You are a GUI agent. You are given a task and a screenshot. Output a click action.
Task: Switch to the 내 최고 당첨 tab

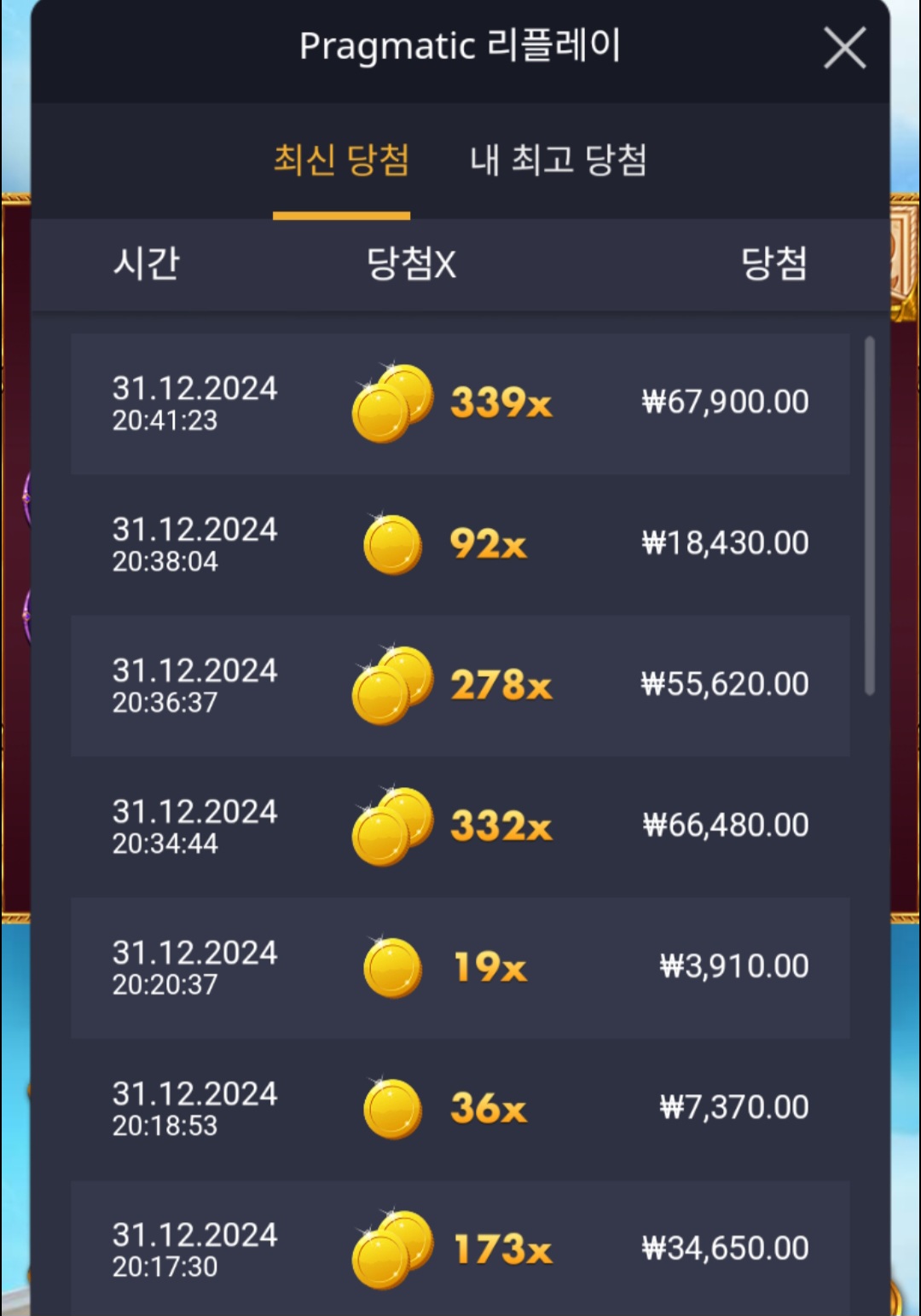point(559,160)
